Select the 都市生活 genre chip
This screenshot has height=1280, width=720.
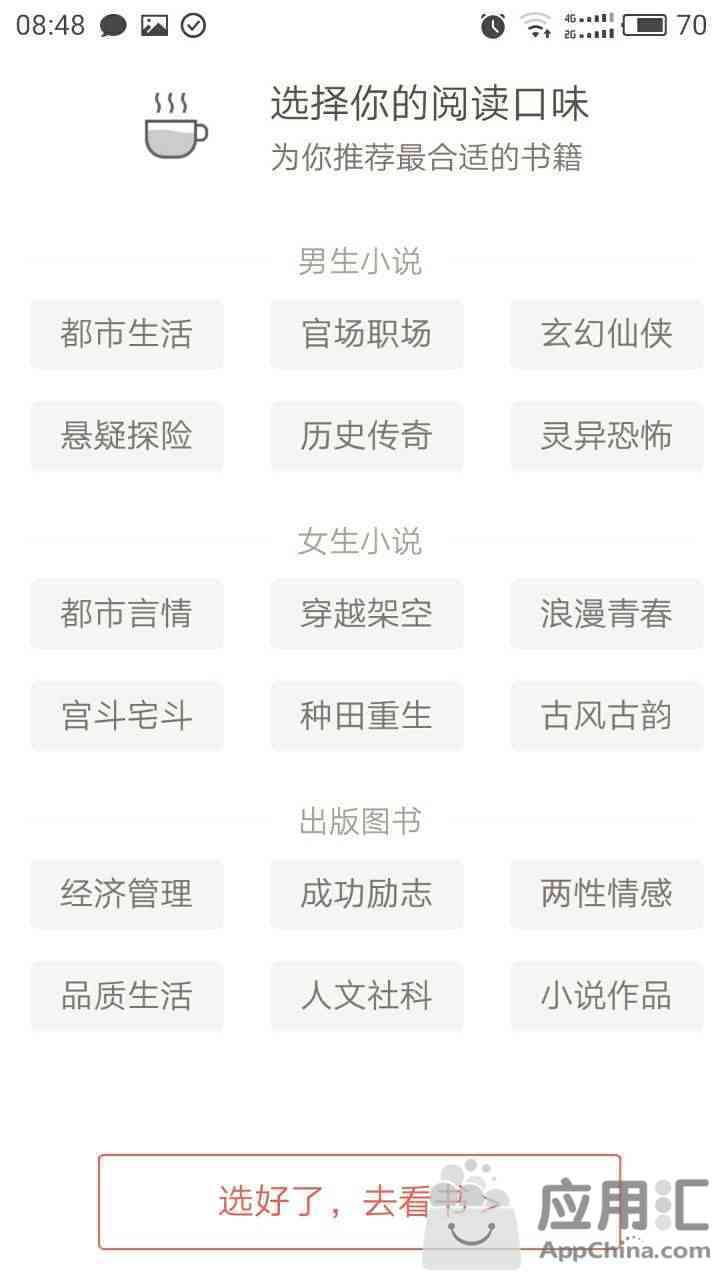tap(127, 334)
